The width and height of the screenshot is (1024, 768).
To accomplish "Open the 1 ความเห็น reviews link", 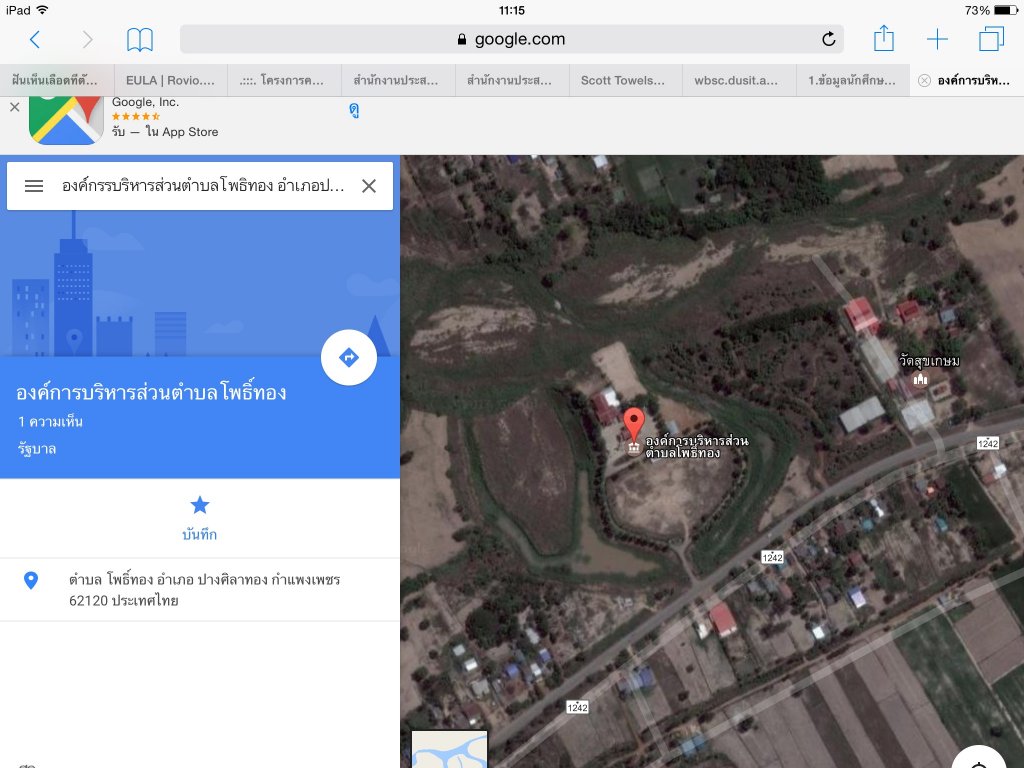I will click(50, 421).
